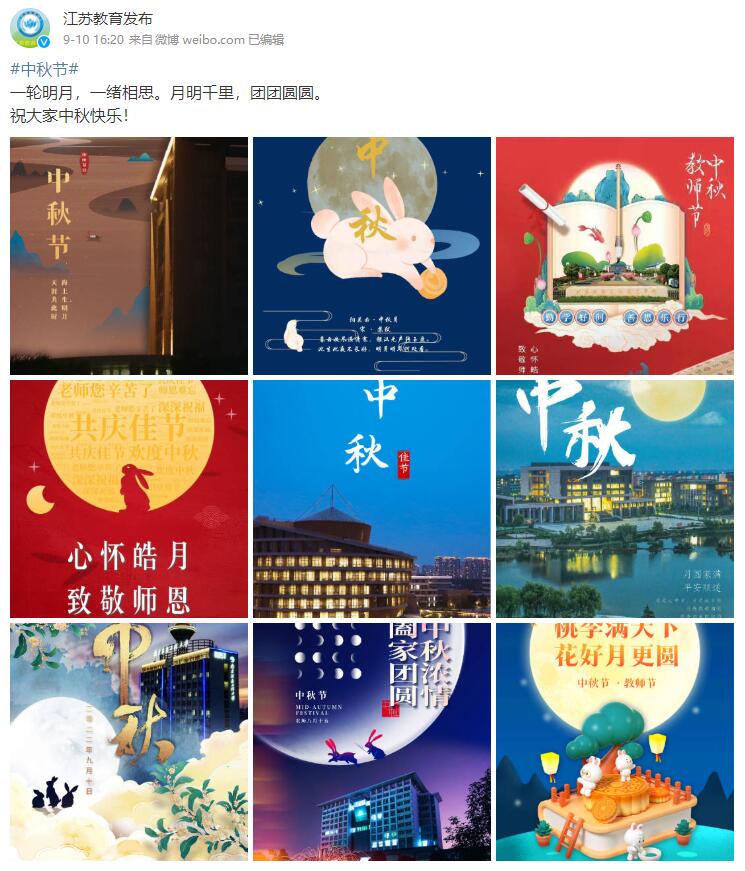Open the 桃李满天下 花好月更圆 image
Viewport: 745px width, 871px height.
[615, 742]
